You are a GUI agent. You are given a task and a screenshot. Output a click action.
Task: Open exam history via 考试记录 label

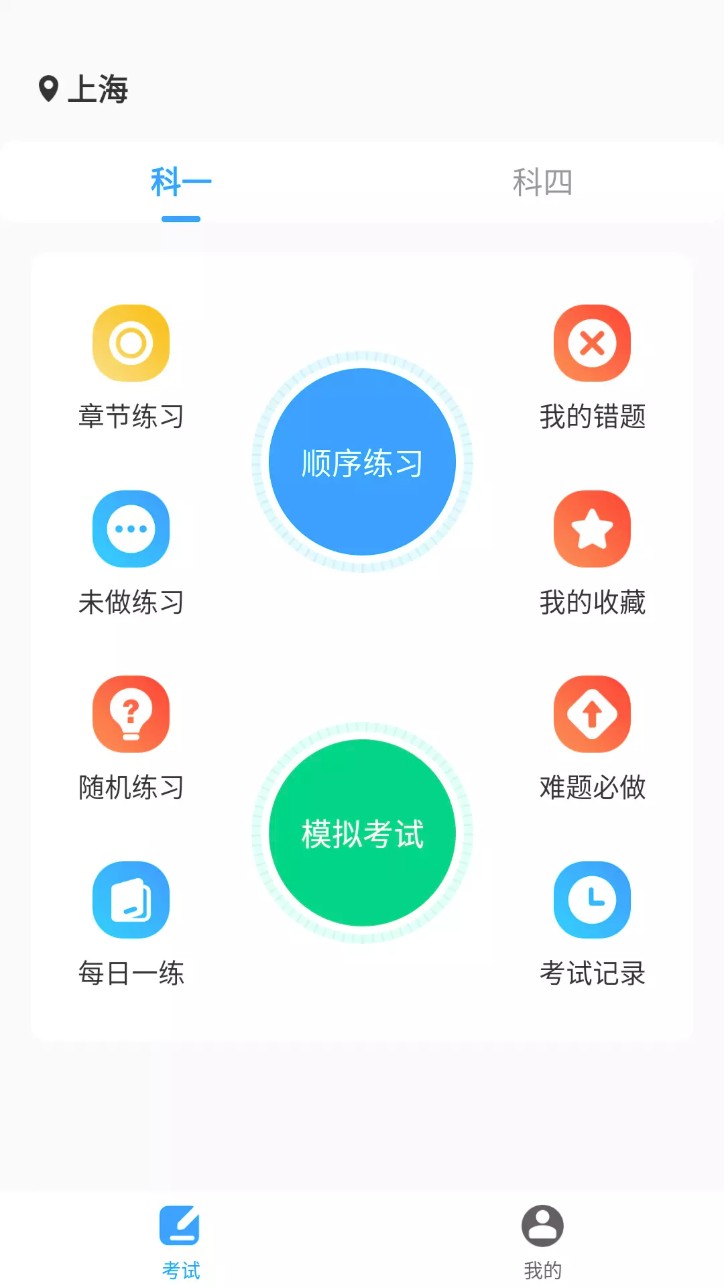(592, 973)
